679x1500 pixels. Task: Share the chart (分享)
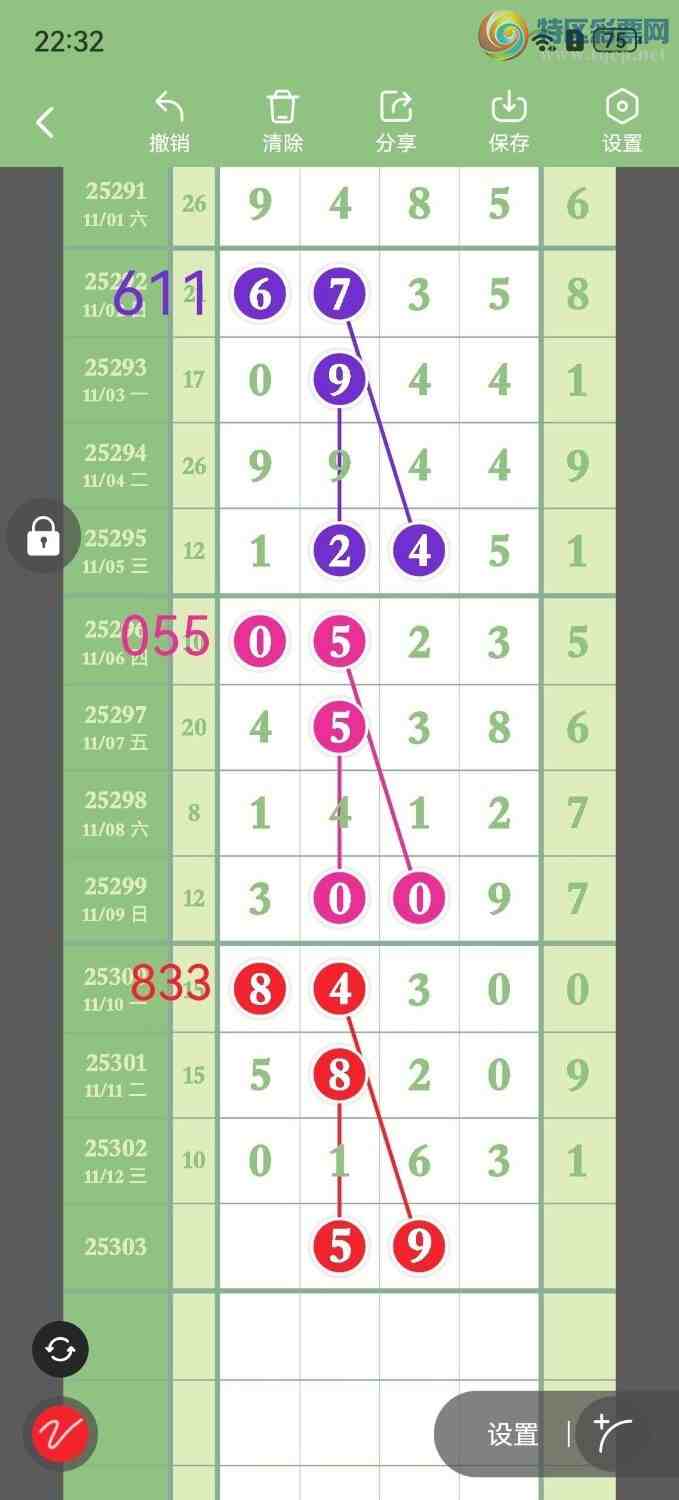tap(396, 122)
